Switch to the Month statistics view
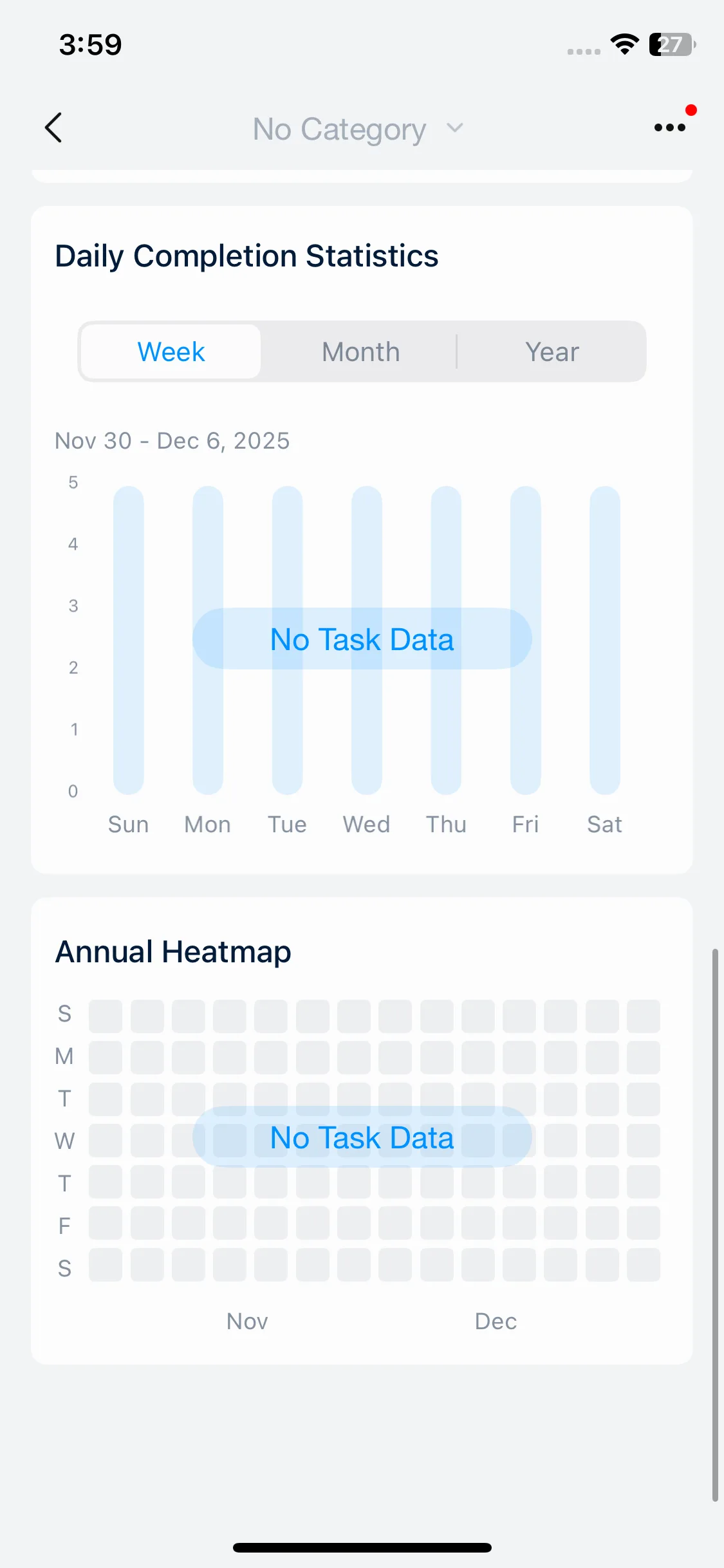724x1568 pixels. click(x=360, y=352)
